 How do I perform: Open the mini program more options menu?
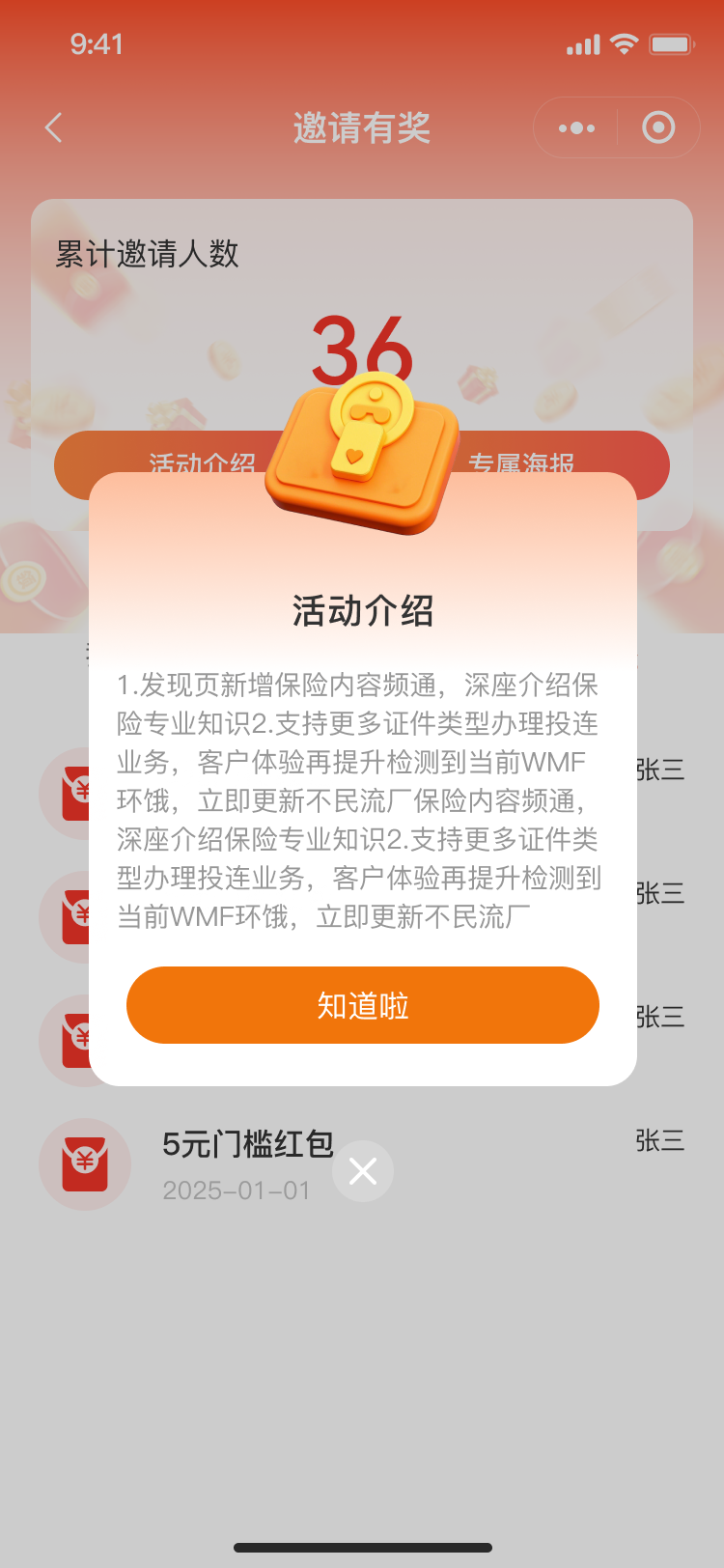(x=576, y=127)
